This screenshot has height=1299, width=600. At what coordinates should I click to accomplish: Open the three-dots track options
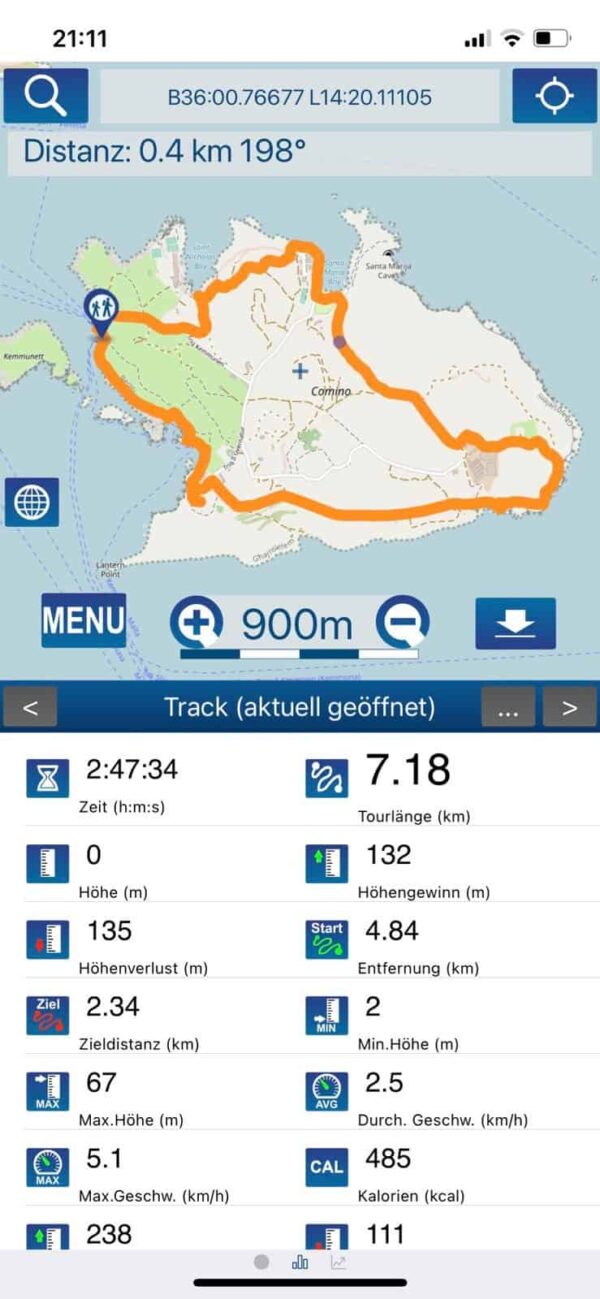(508, 708)
